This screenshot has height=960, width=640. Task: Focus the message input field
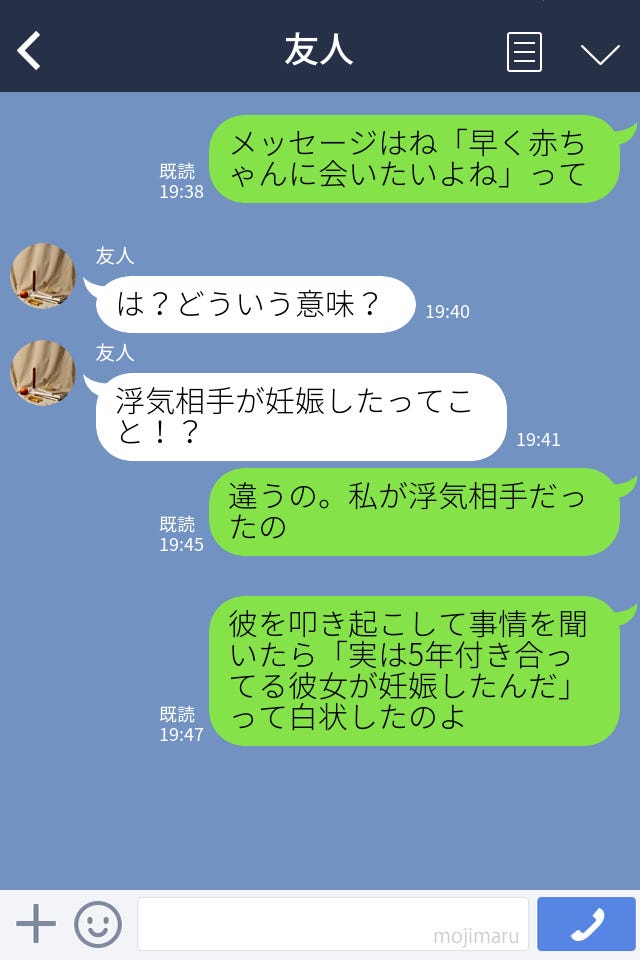[332, 924]
